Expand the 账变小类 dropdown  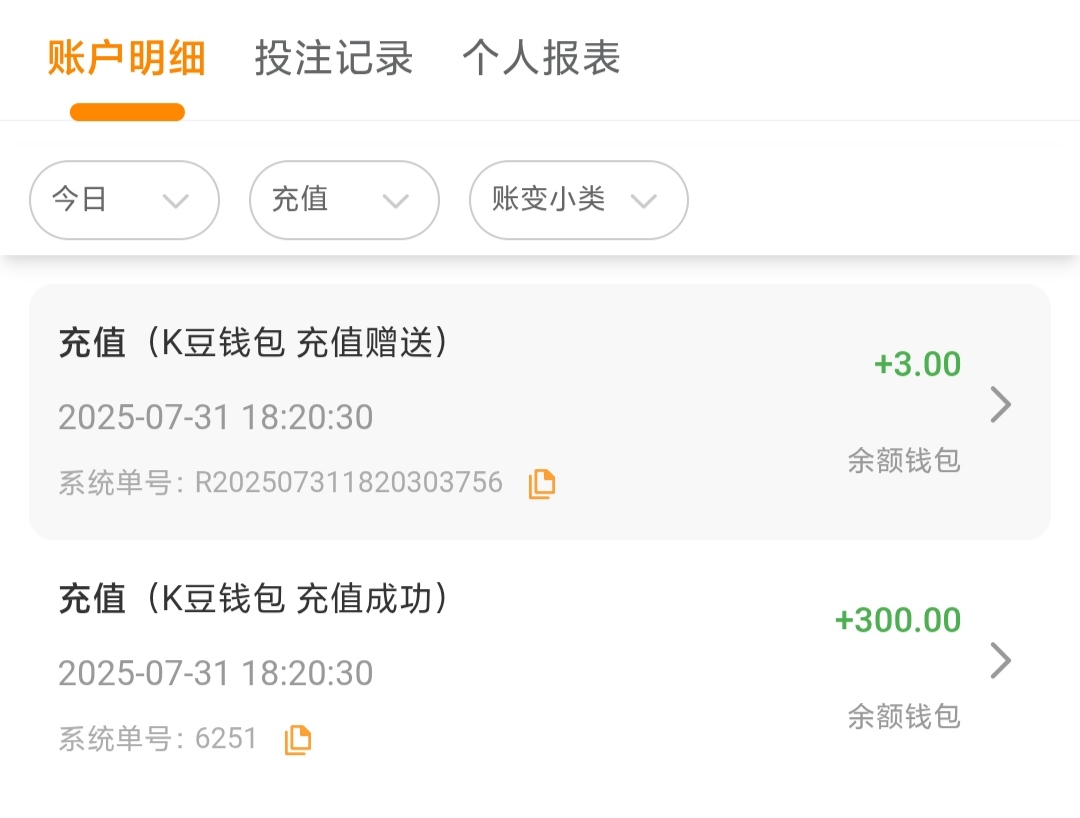tap(578, 200)
